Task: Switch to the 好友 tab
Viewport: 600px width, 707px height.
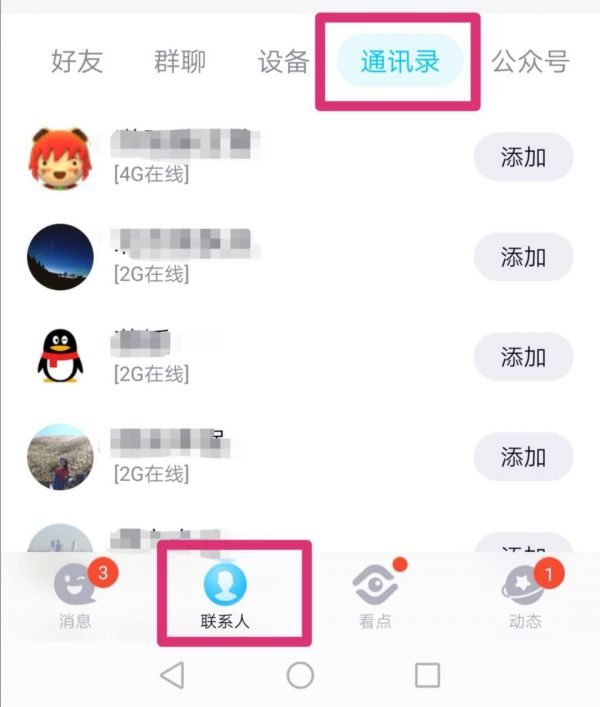Action: click(x=76, y=62)
